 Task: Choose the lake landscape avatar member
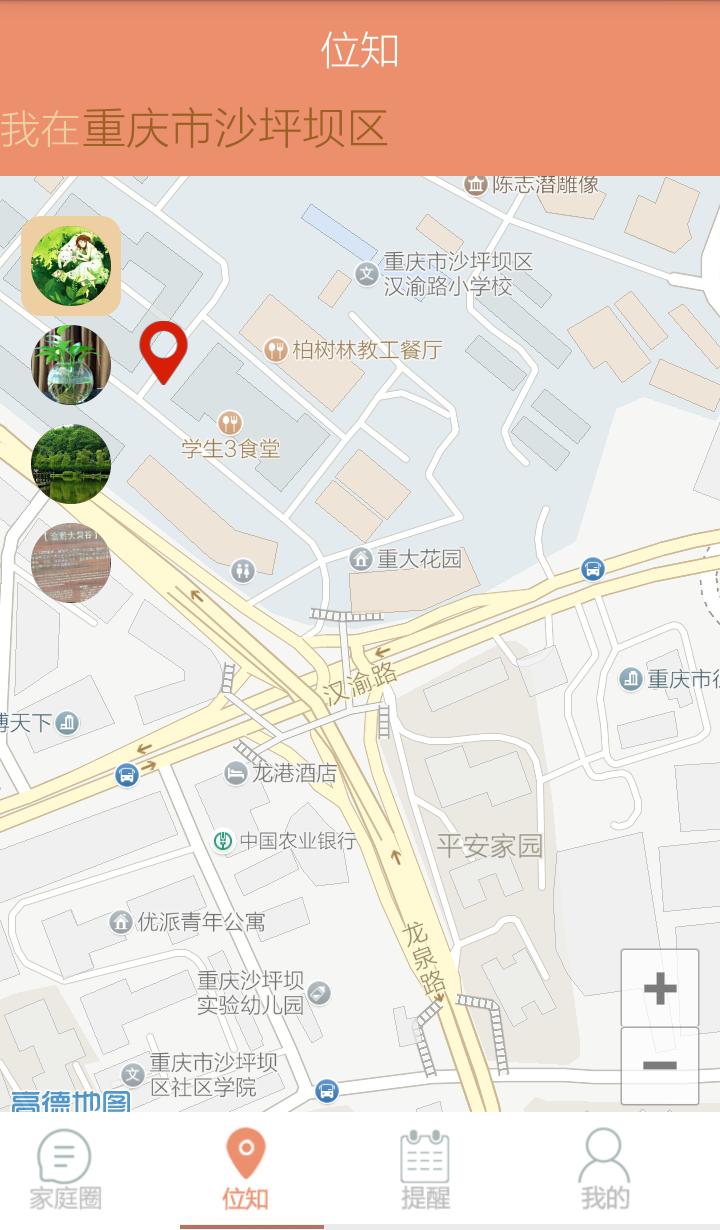pos(71,464)
